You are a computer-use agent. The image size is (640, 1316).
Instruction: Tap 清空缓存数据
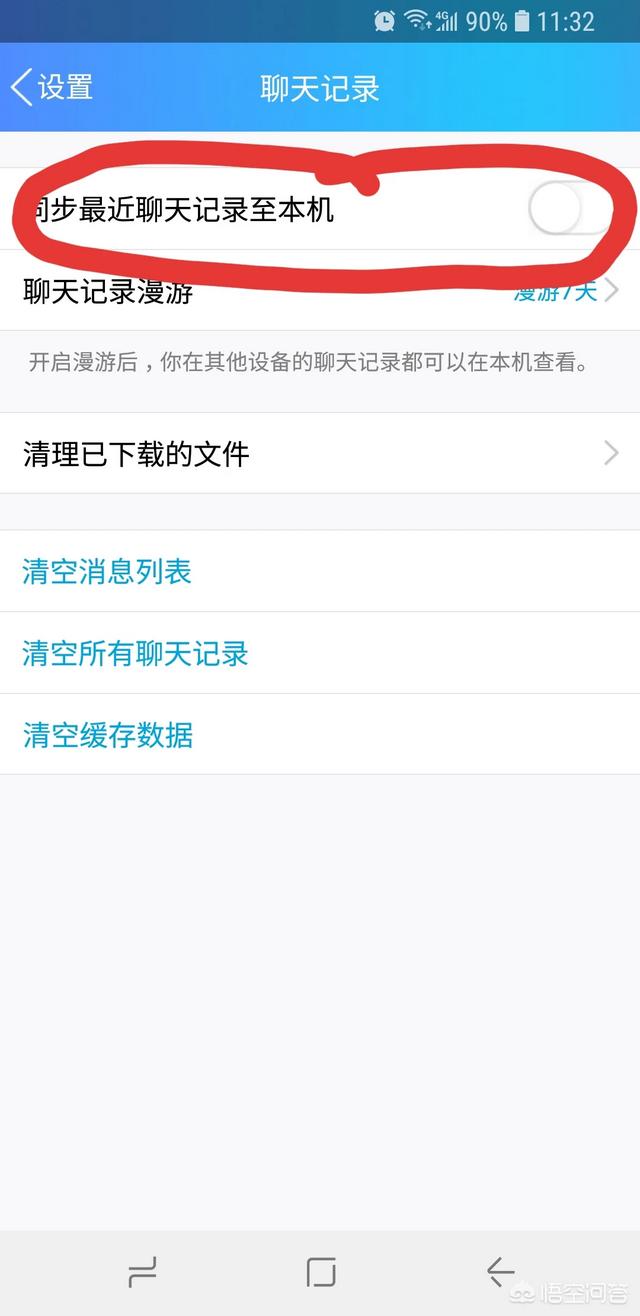108,735
